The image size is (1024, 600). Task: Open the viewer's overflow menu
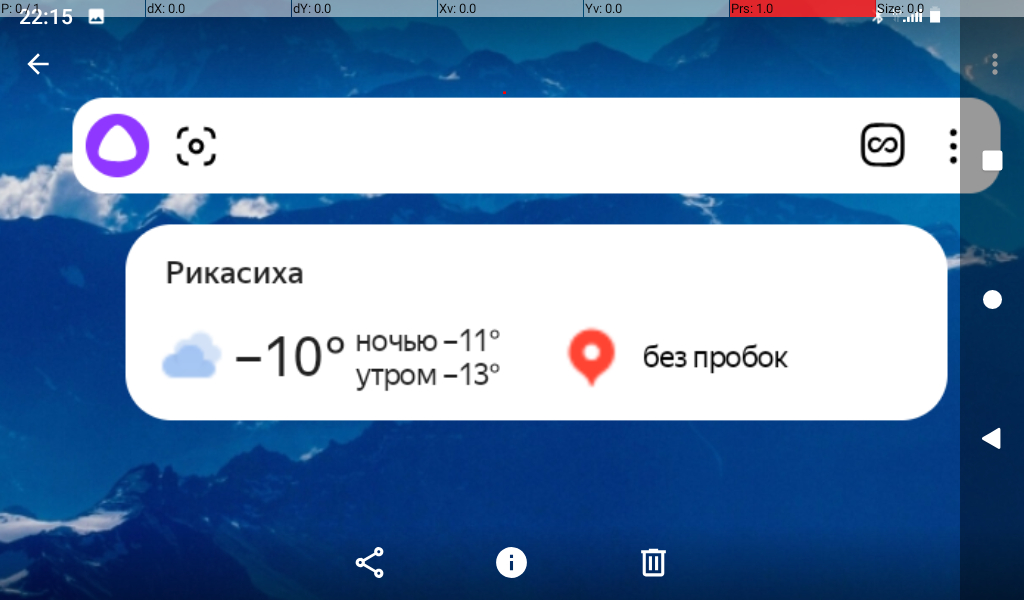(994, 65)
